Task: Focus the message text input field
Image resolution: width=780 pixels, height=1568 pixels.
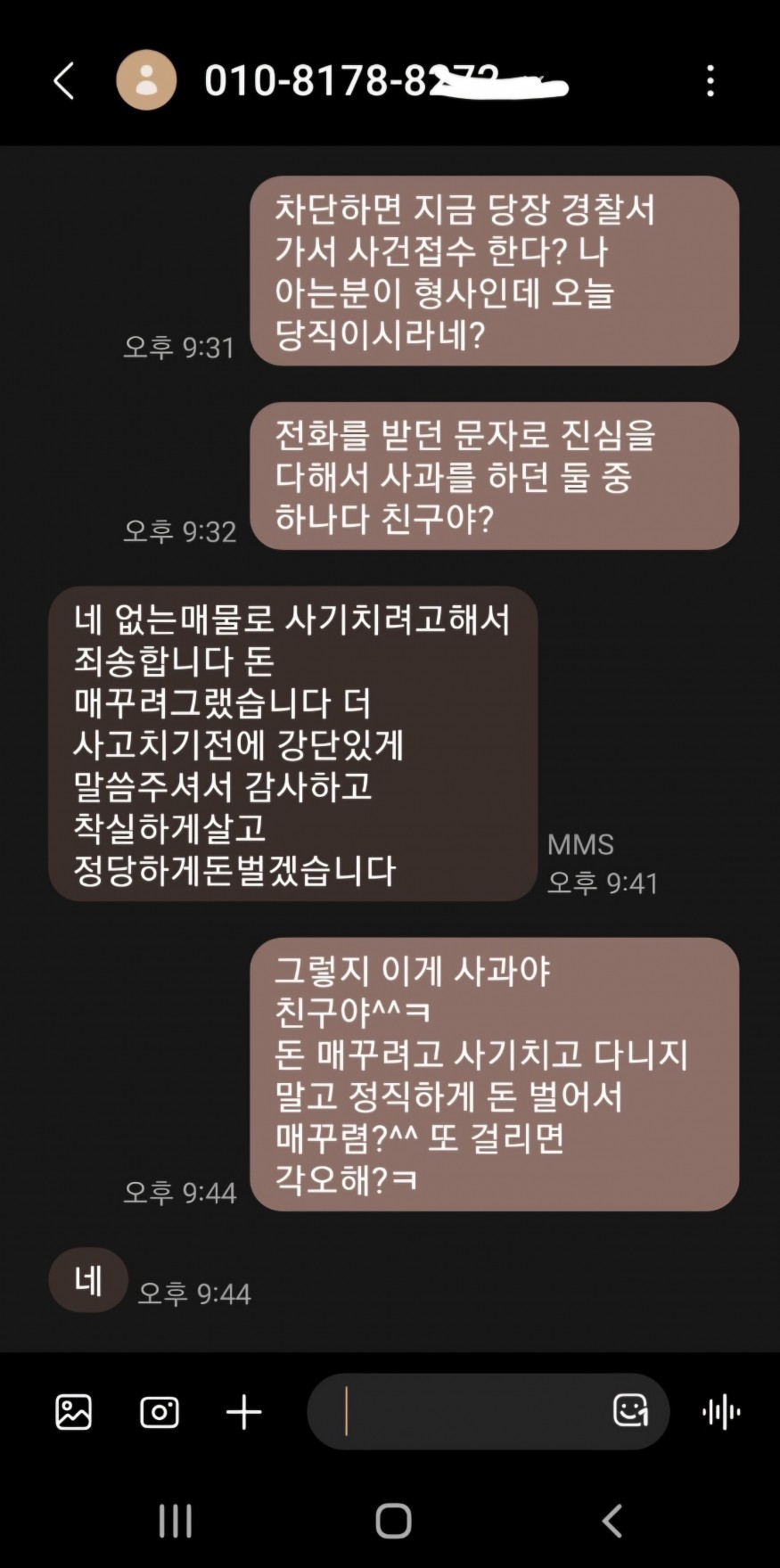Action: coord(464,1412)
